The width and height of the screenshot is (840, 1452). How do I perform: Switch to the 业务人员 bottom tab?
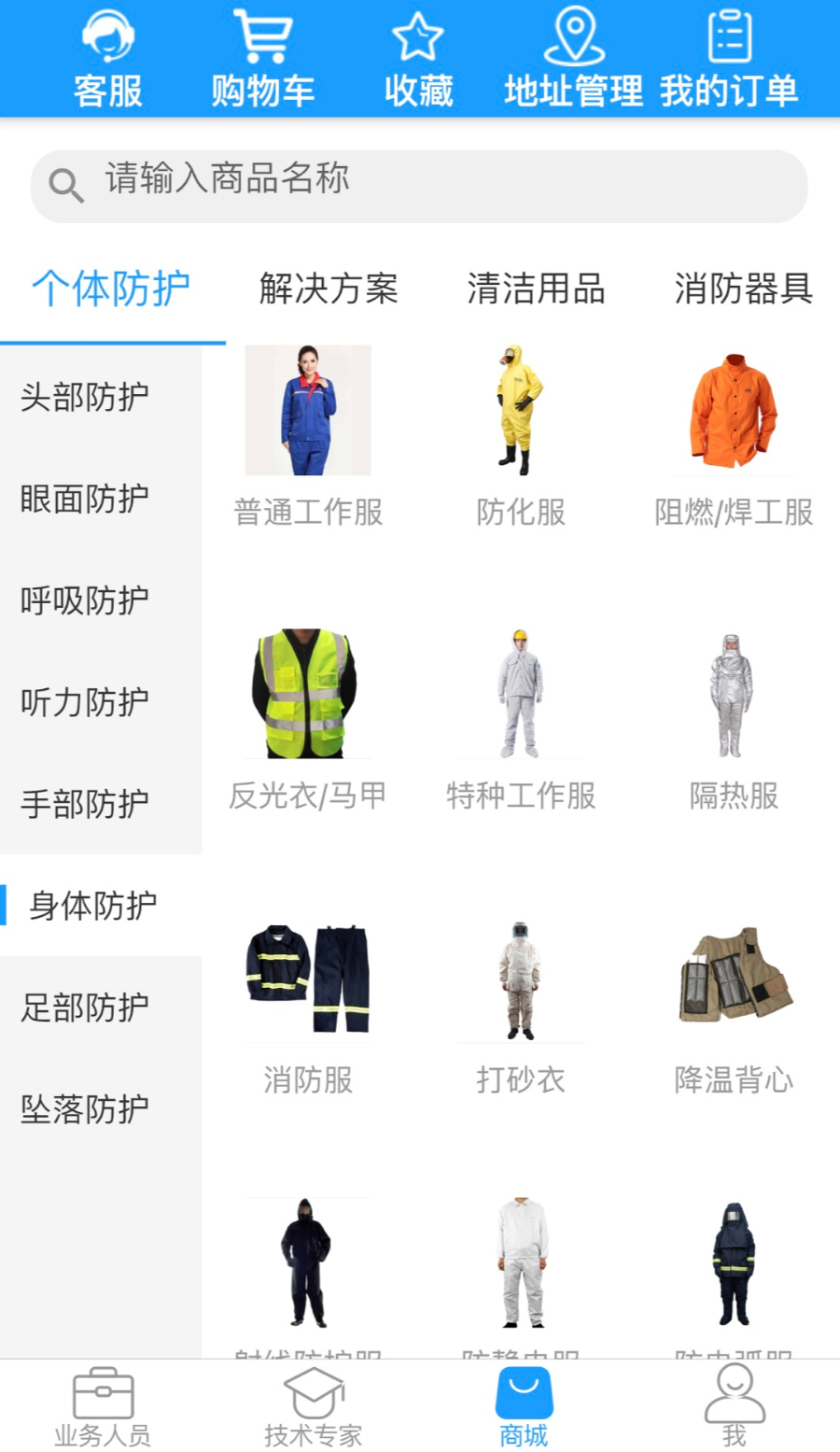[103, 1408]
